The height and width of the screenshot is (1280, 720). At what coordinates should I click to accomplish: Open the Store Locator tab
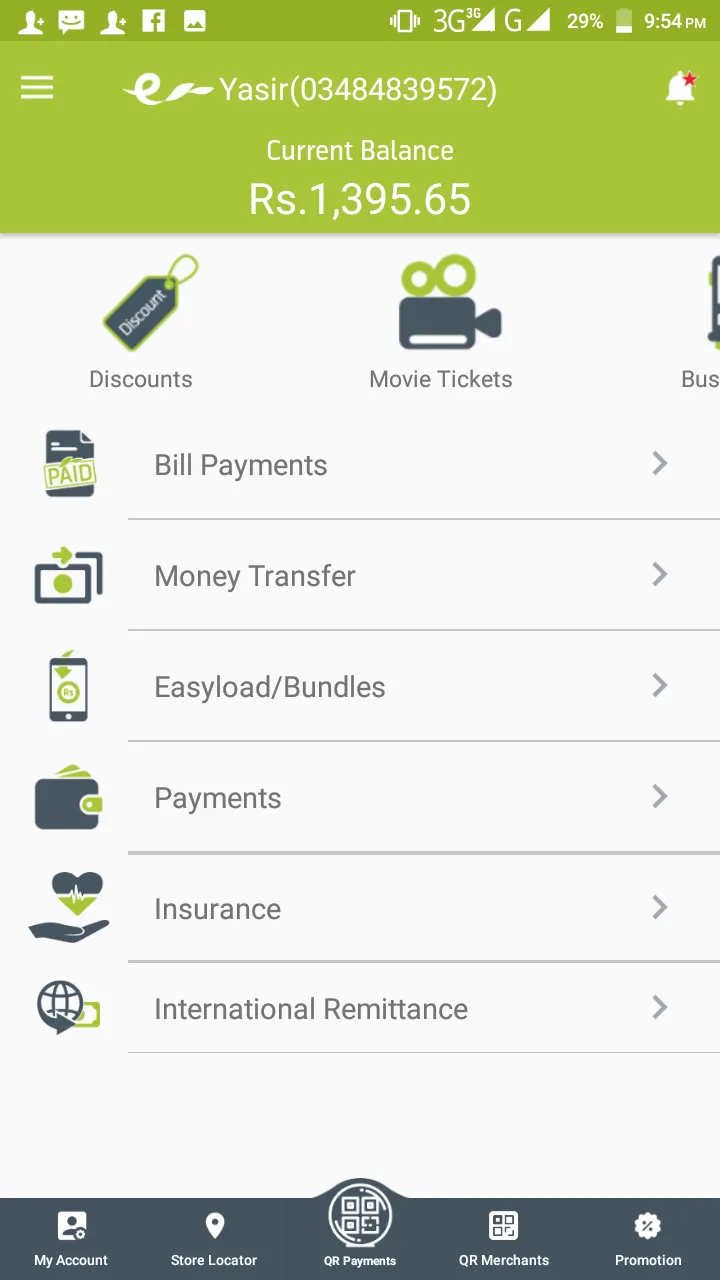(214, 1238)
